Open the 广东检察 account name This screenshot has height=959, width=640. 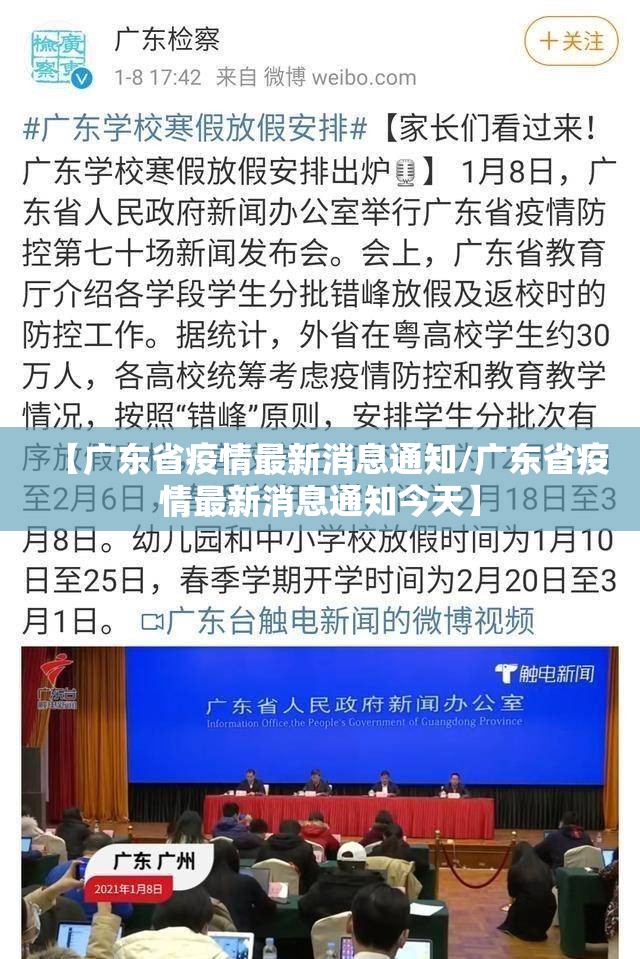pyautogui.click(x=167, y=40)
